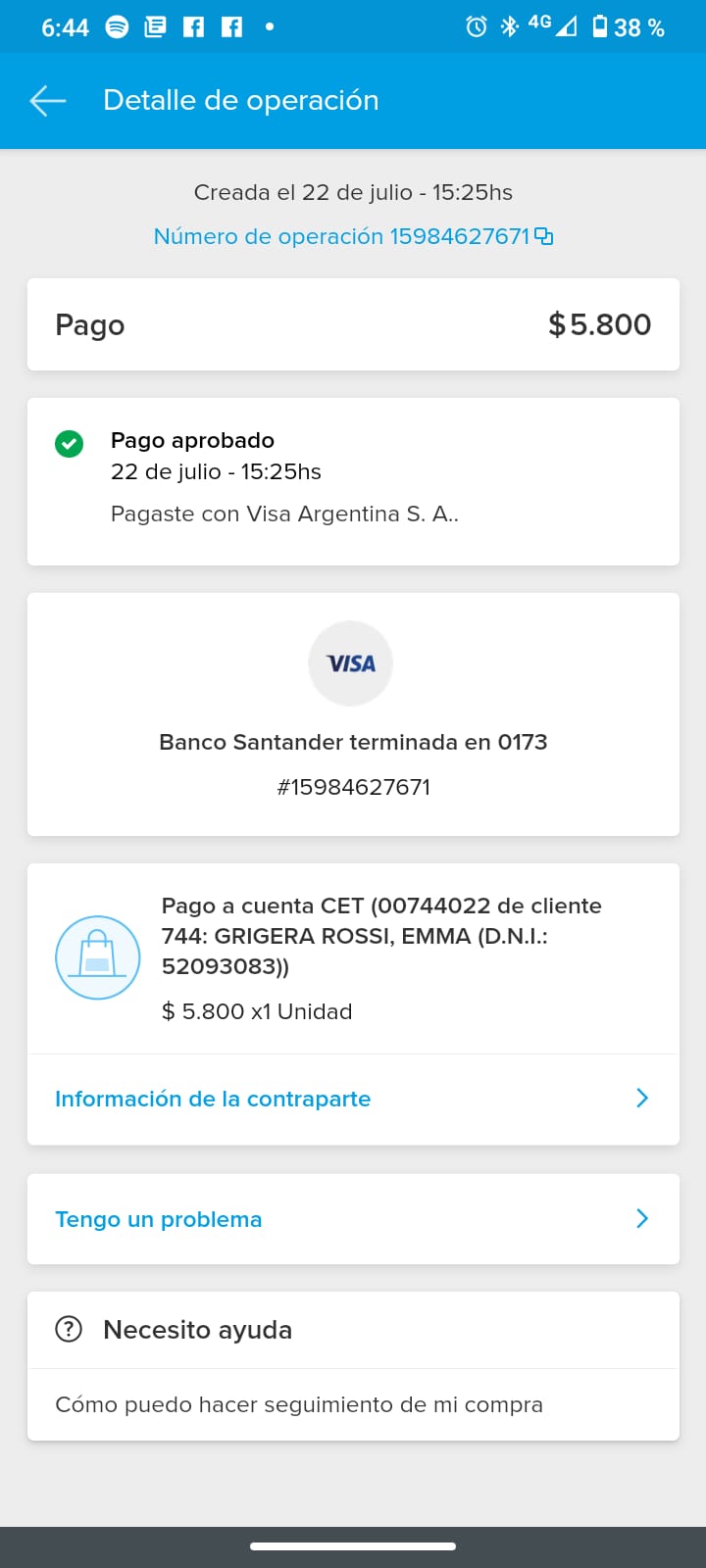Go back from Detalle de operación

point(47,100)
